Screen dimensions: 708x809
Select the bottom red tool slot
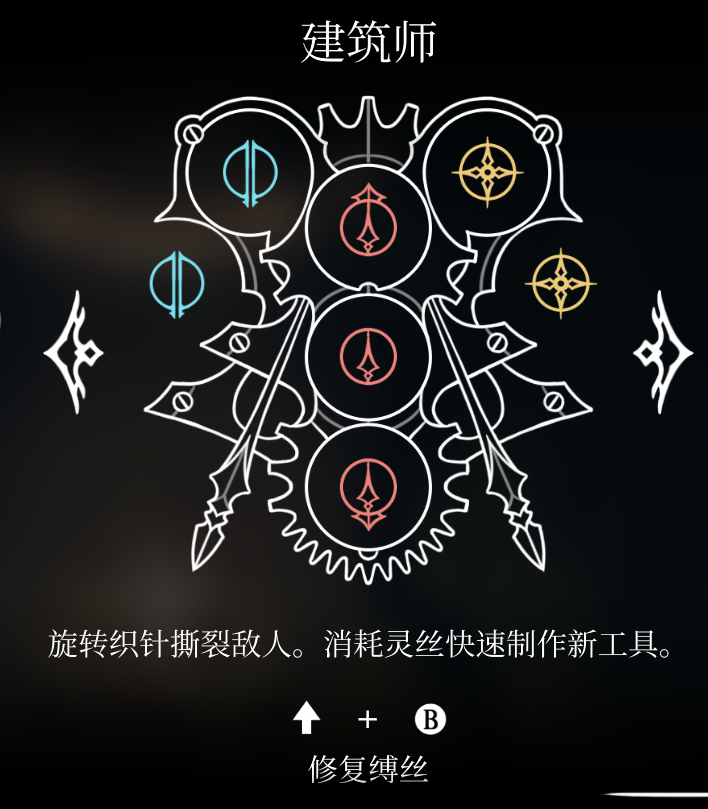tap(368, 491)
